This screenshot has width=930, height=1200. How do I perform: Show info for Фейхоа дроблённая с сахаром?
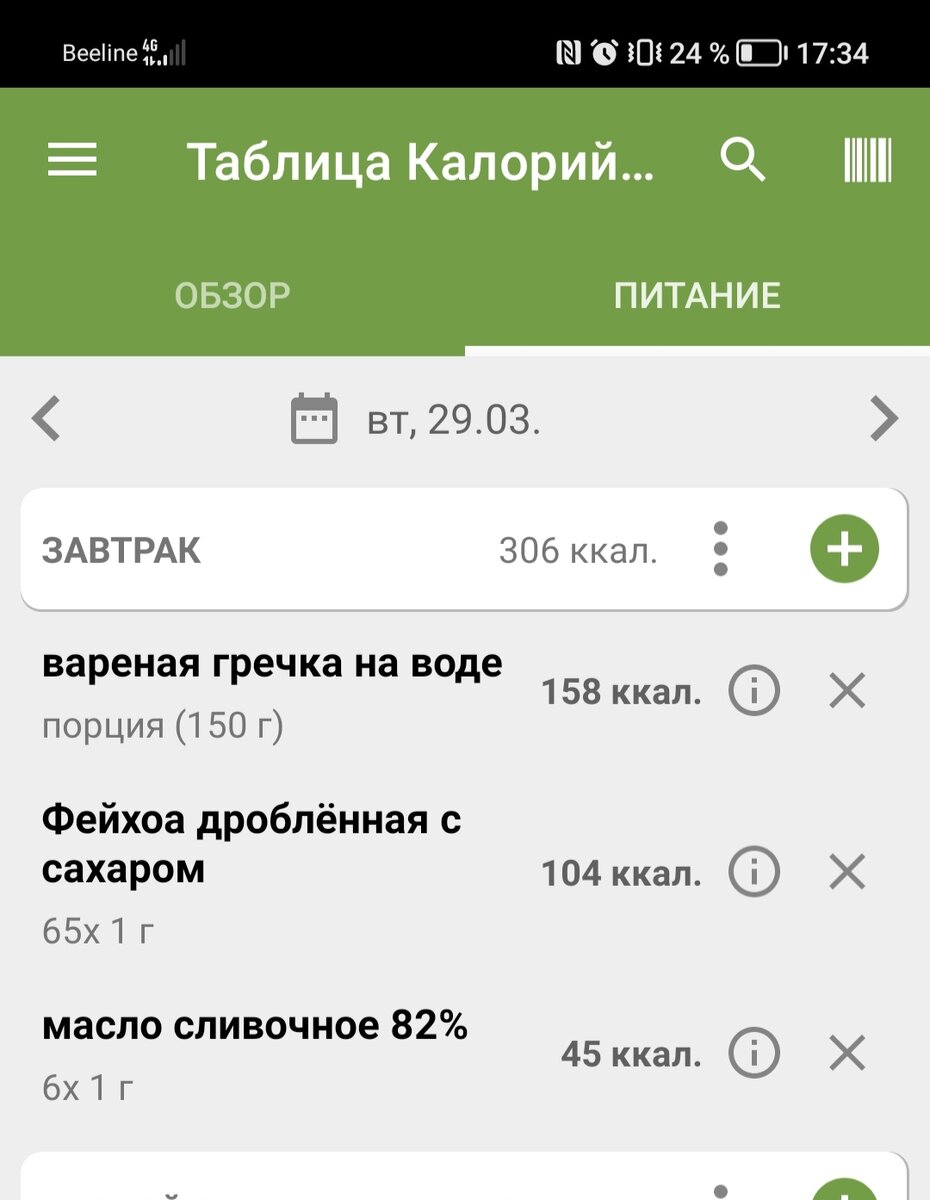pyautogui.click(x=754, y=871)
